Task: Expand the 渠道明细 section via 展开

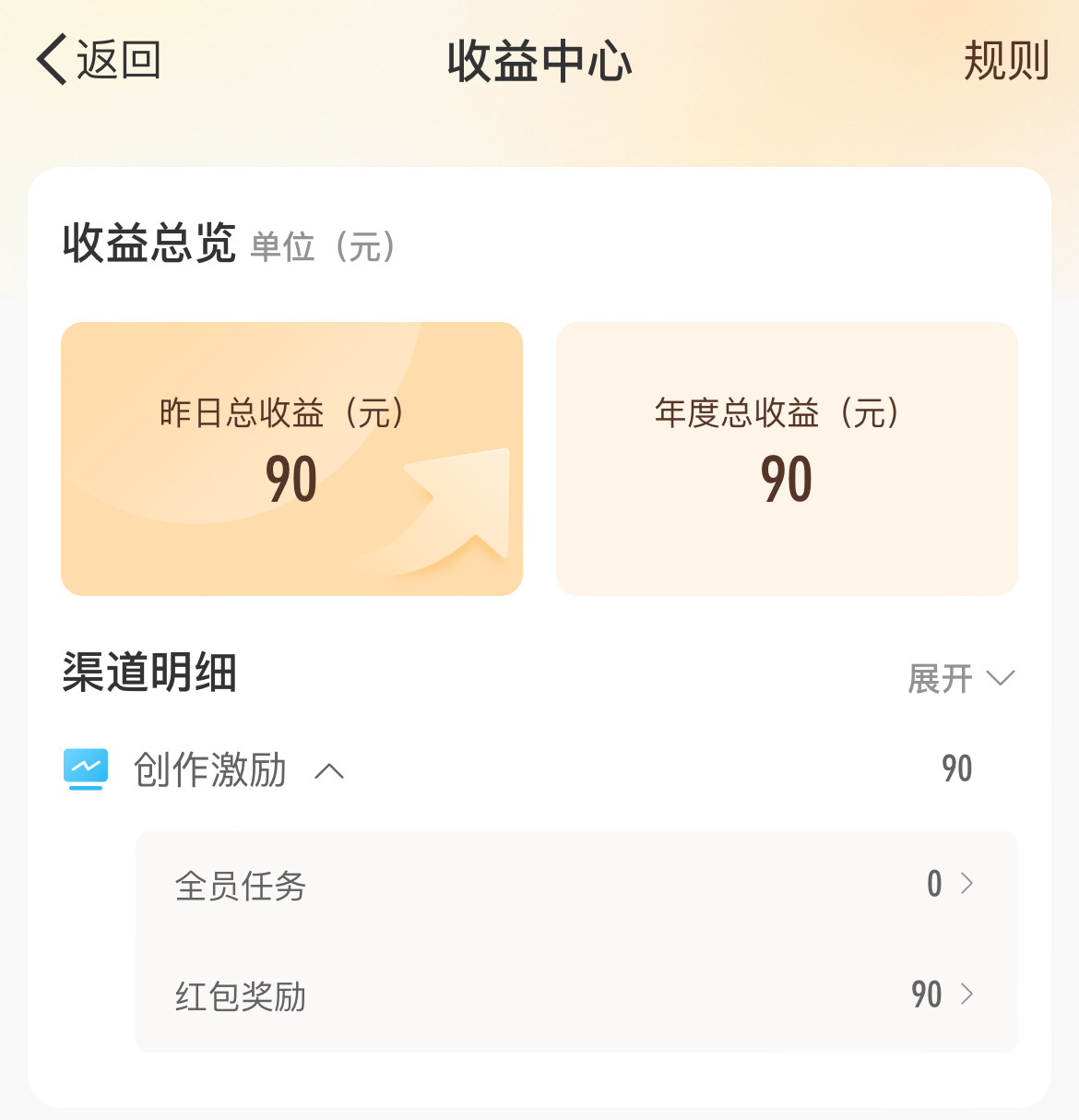Action: pyautogui.click(x=939, y=677)
